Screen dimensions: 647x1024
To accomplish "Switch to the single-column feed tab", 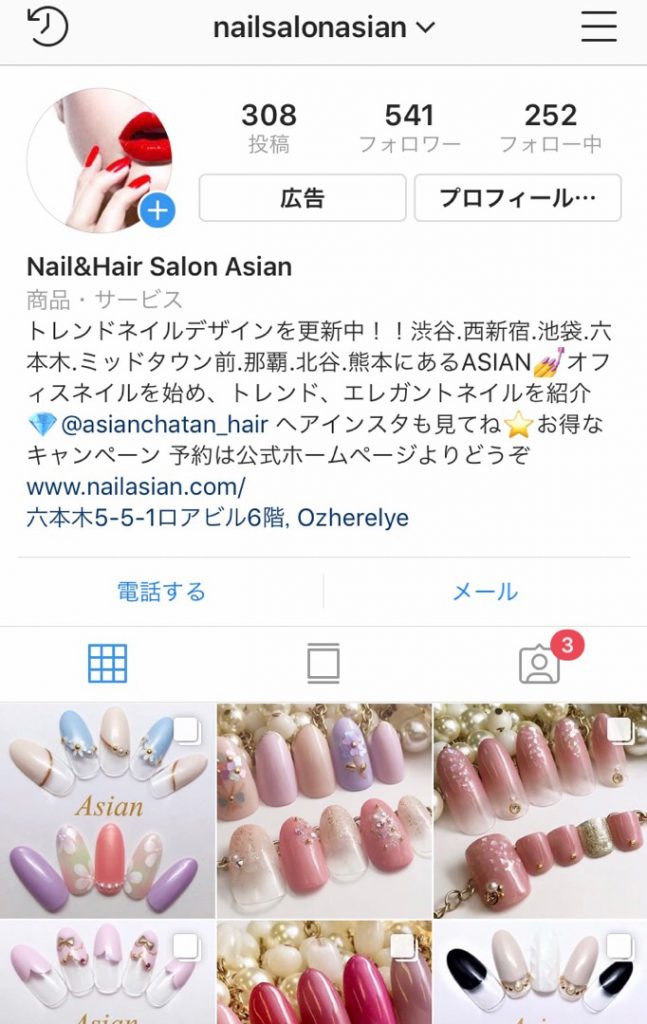I will [x=323, y=664].
